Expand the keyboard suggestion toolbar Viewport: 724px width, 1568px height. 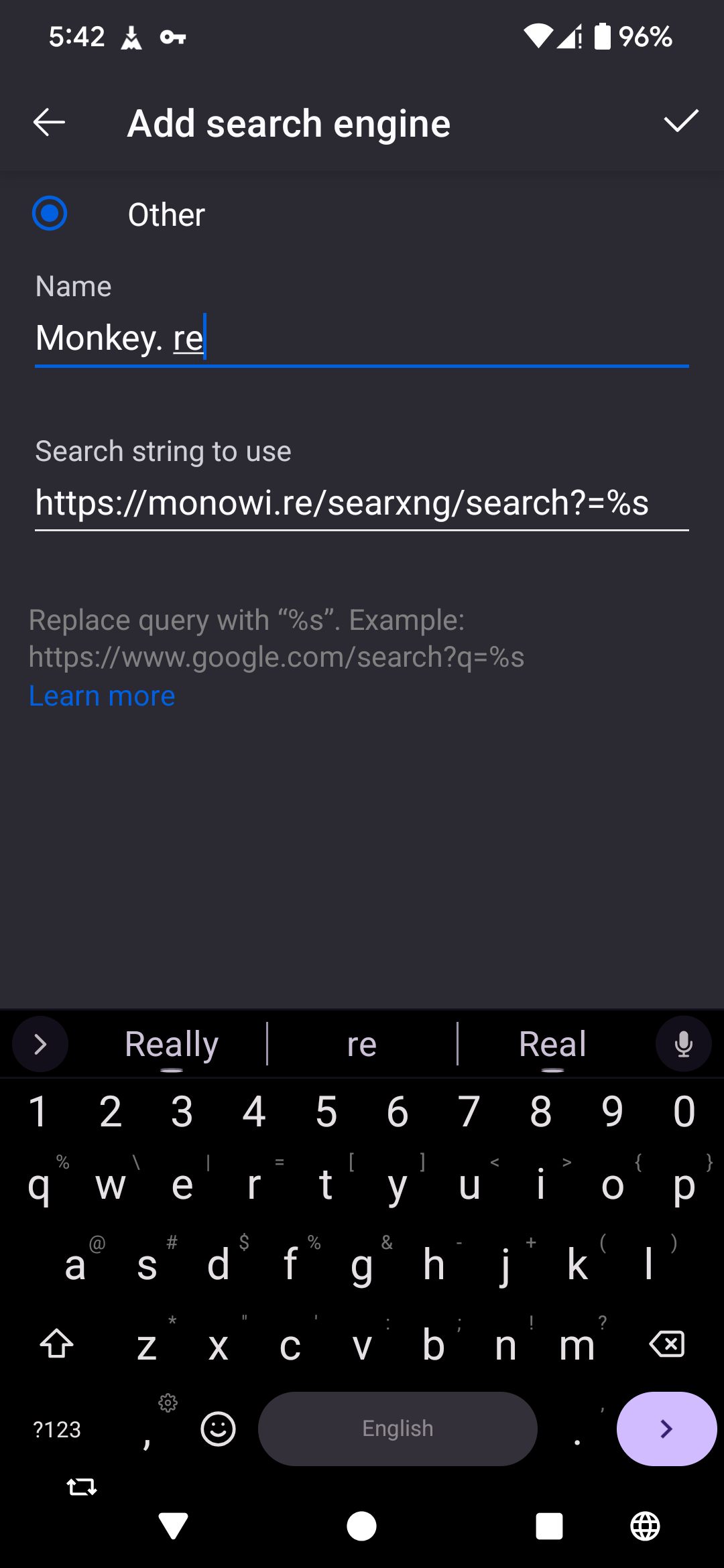click(x=40, y=1044)
